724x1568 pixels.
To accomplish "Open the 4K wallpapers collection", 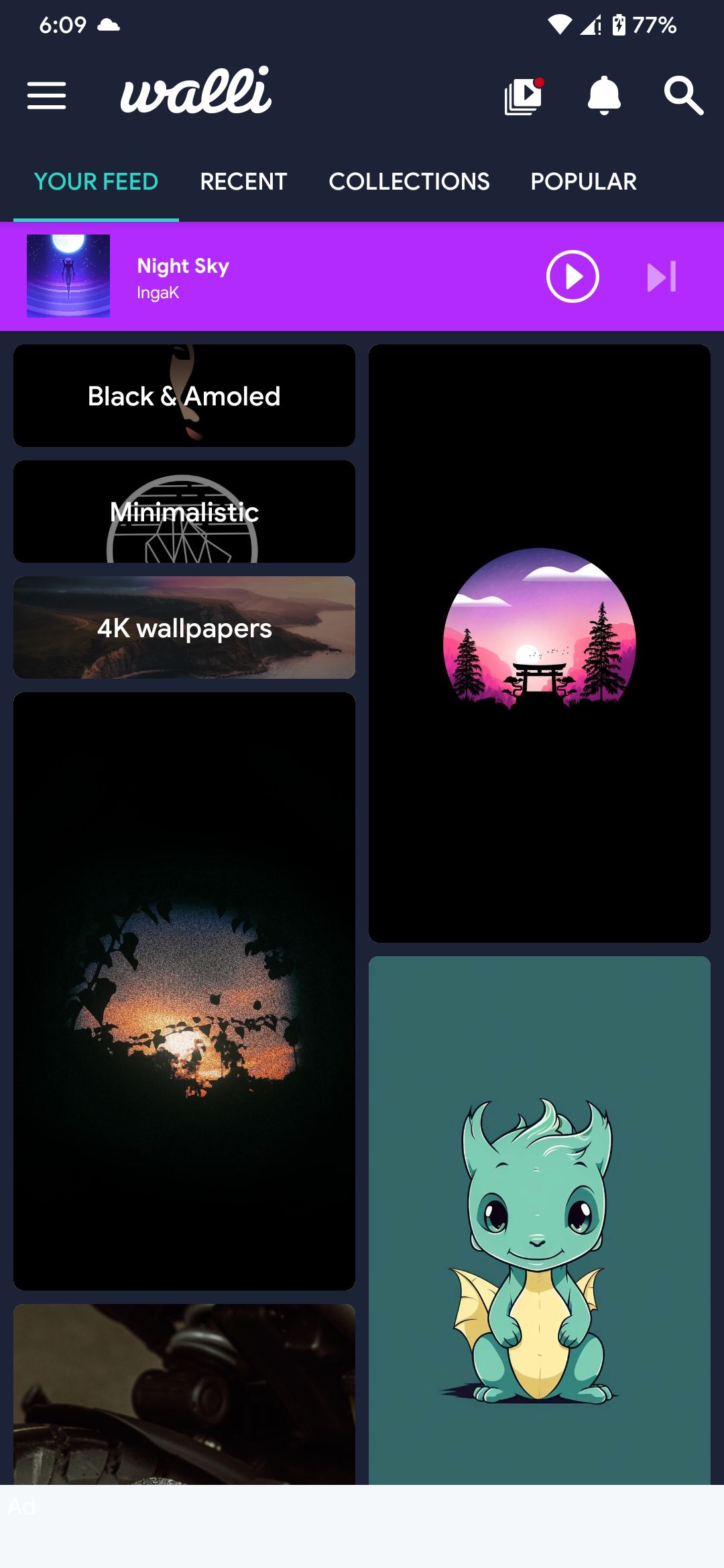I will [184, 627].
